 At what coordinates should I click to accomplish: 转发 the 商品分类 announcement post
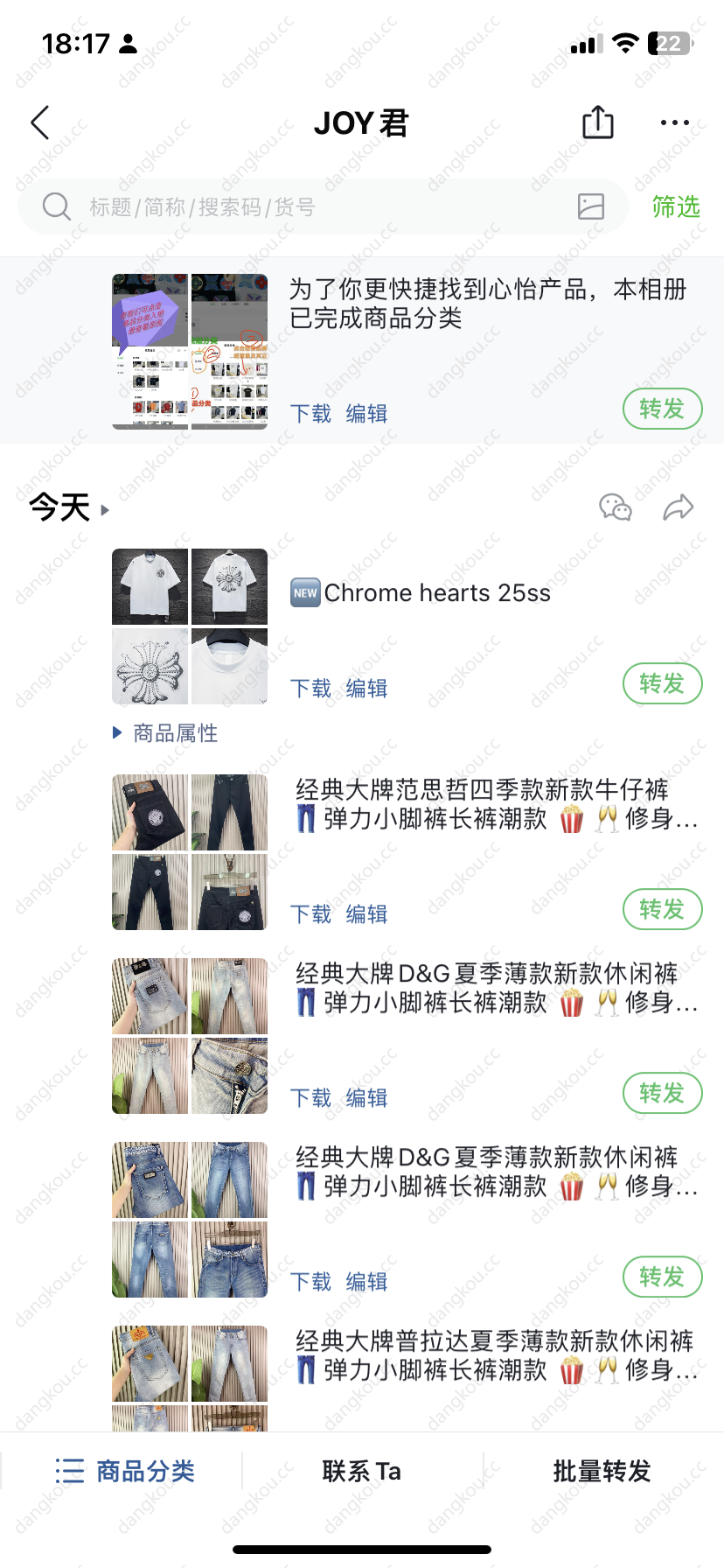pyautogui.click(x=662, y=409)
